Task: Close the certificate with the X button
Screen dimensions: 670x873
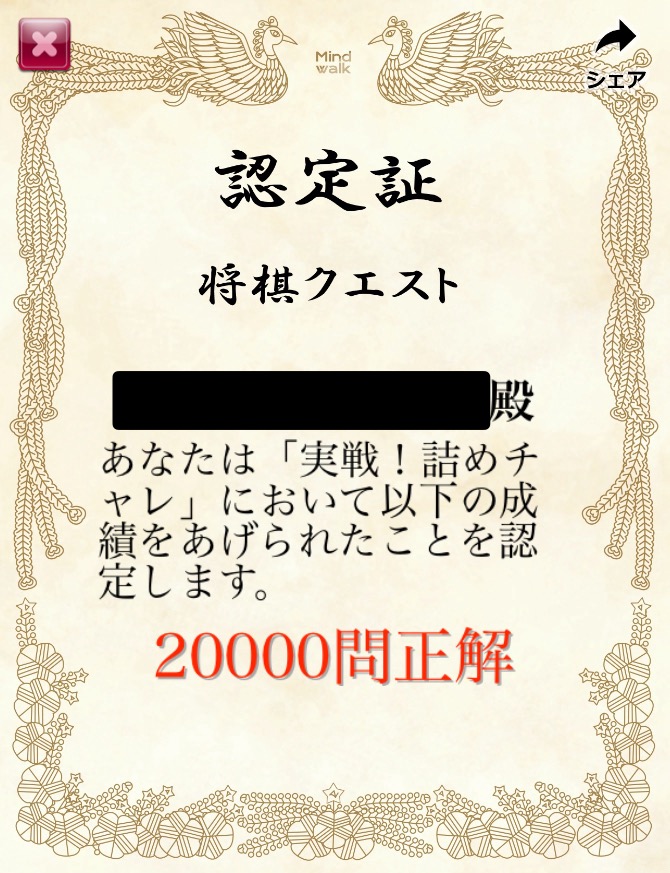Action: click(44, 44)
